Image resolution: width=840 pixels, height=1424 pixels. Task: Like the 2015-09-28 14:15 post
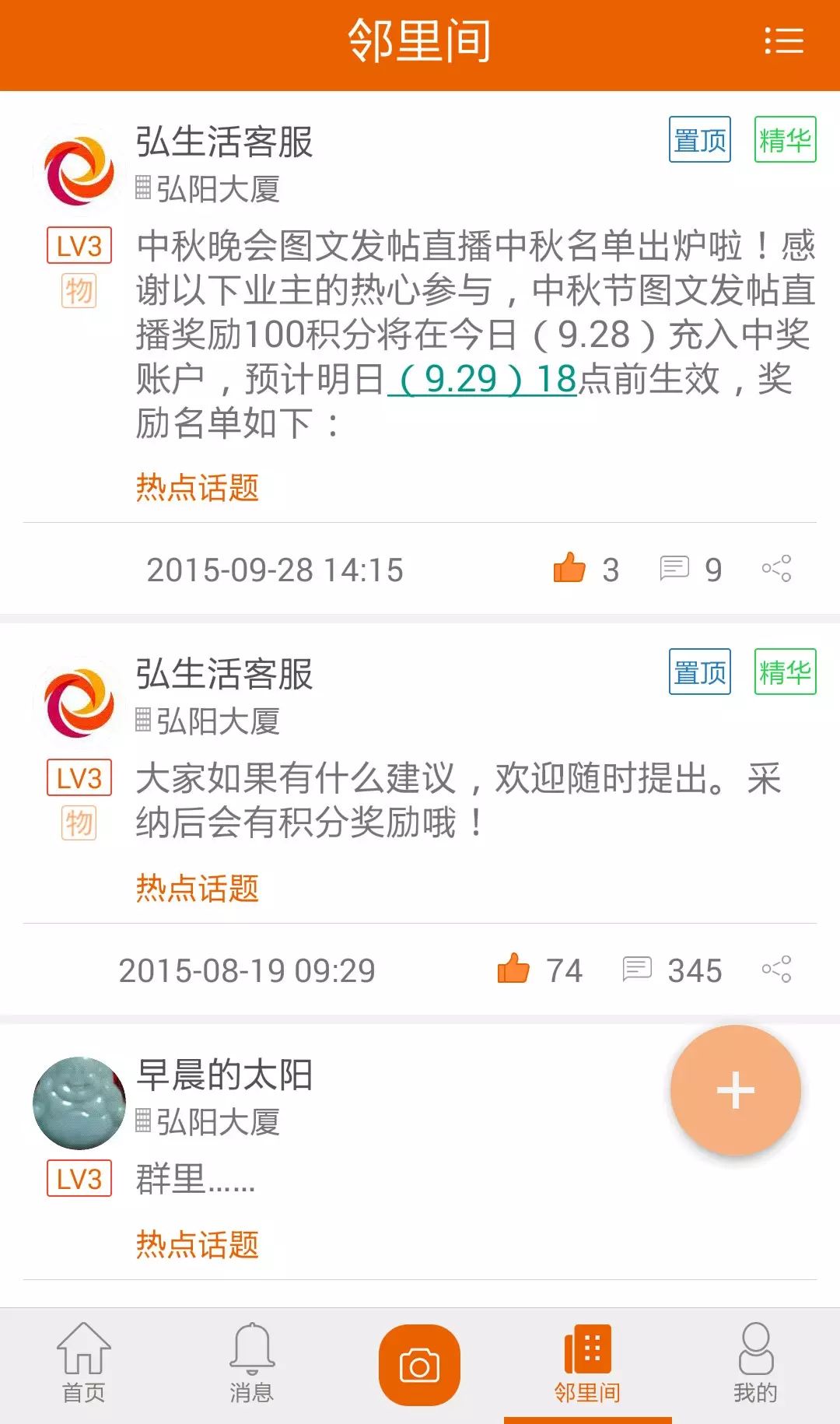point(569,569)
